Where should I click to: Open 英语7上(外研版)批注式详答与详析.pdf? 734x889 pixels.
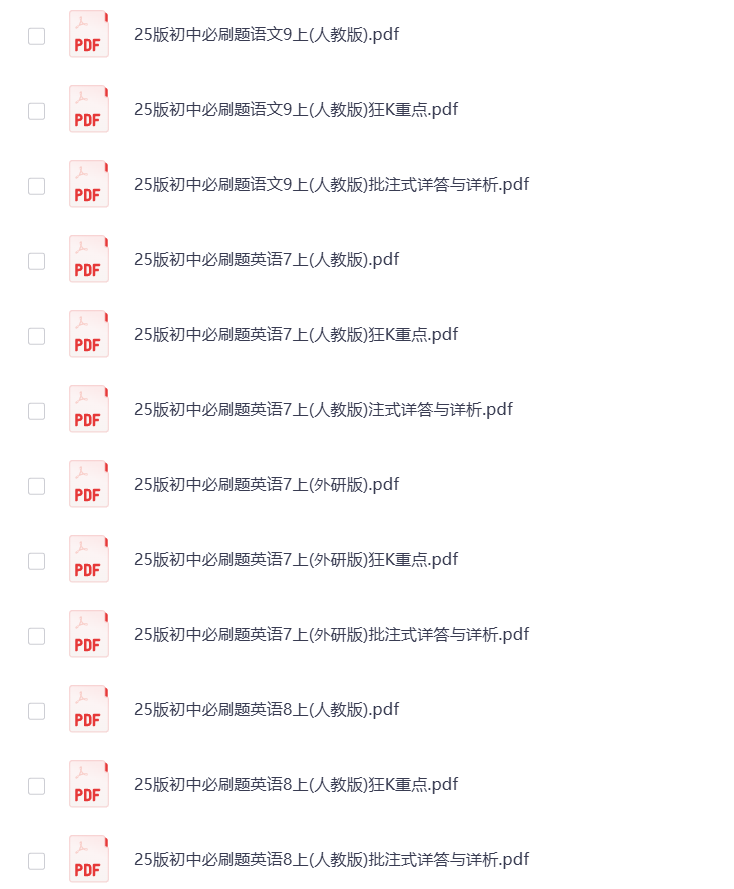(331, 635)
